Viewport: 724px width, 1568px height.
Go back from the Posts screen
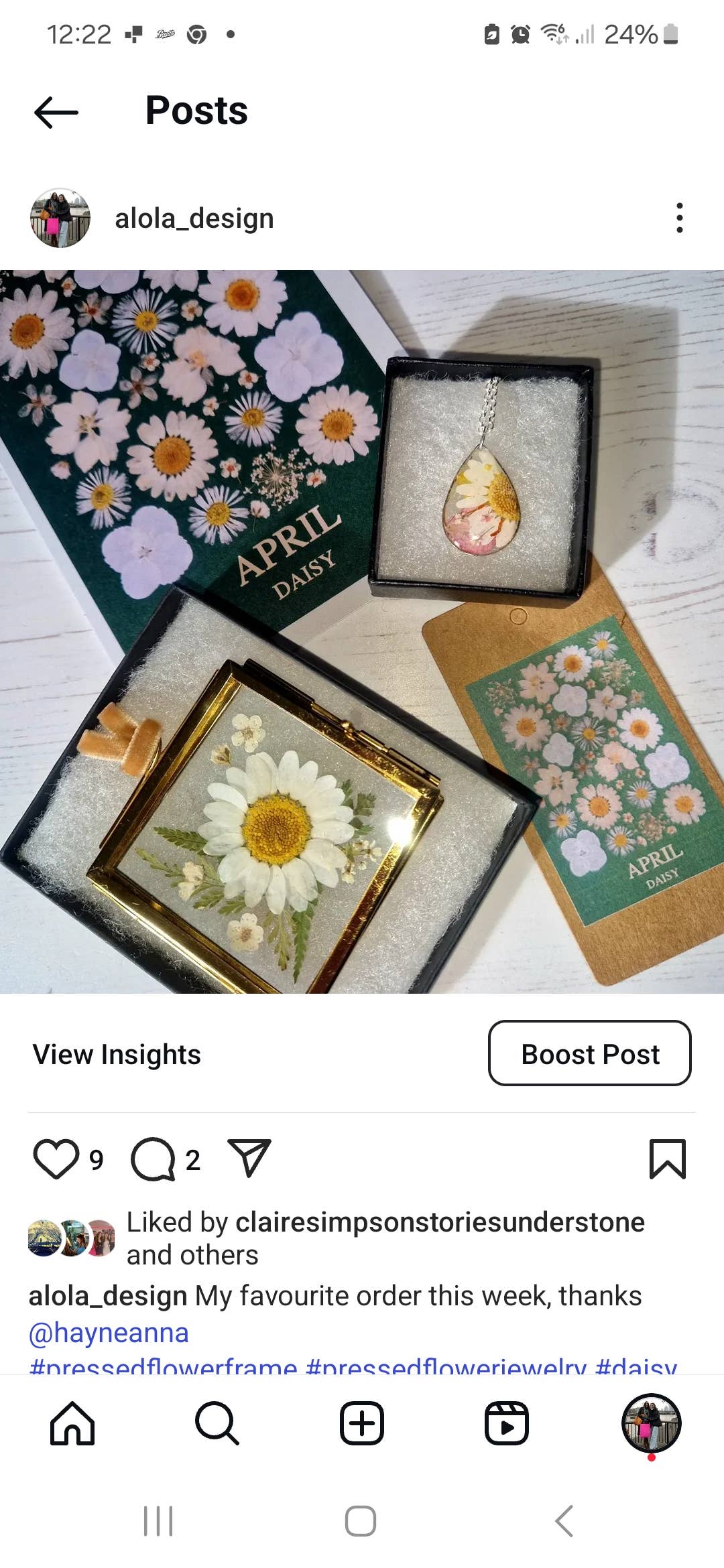coord(56,112)
